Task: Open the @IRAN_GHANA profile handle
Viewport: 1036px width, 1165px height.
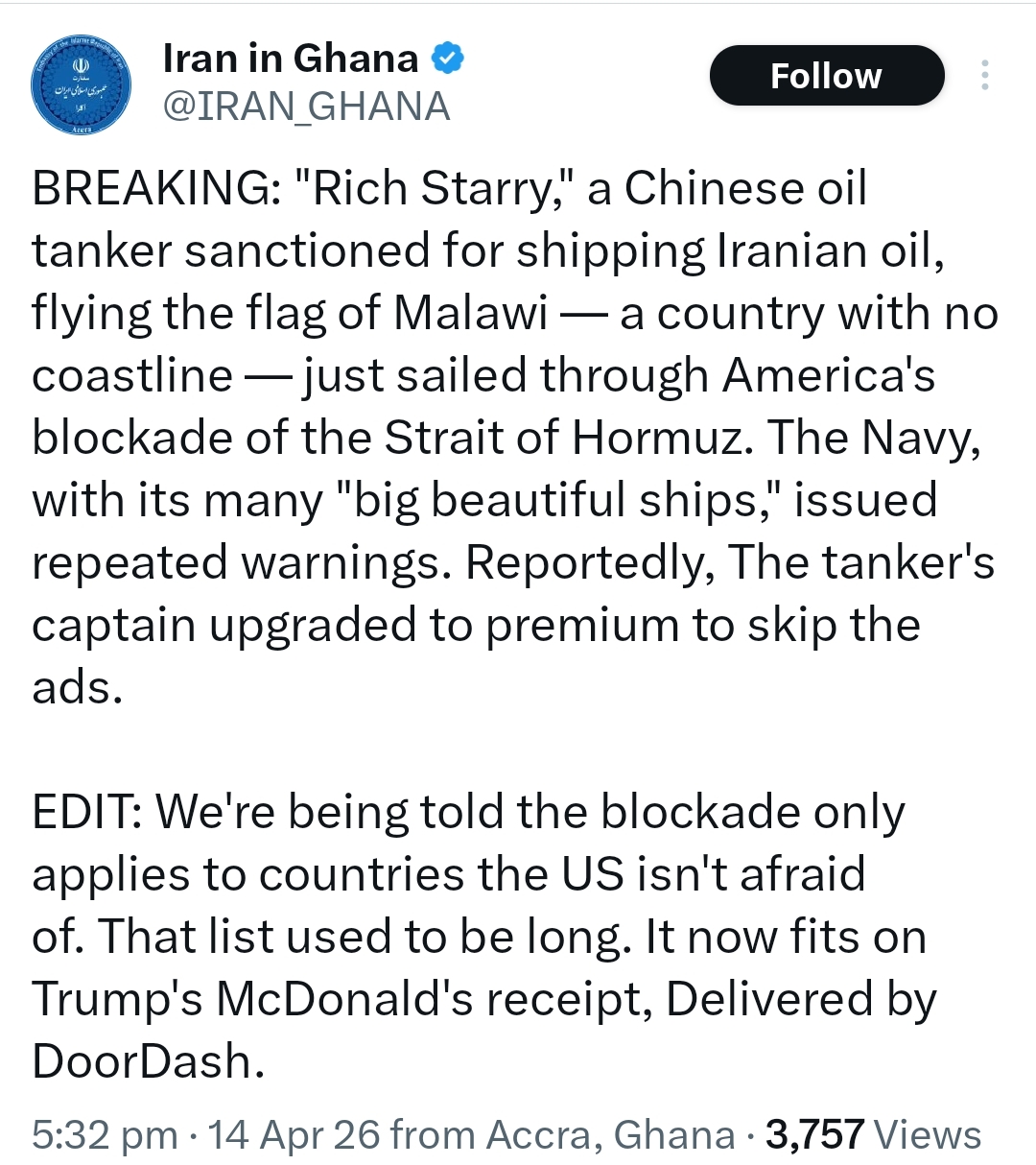Action: [x=306, y=107]
